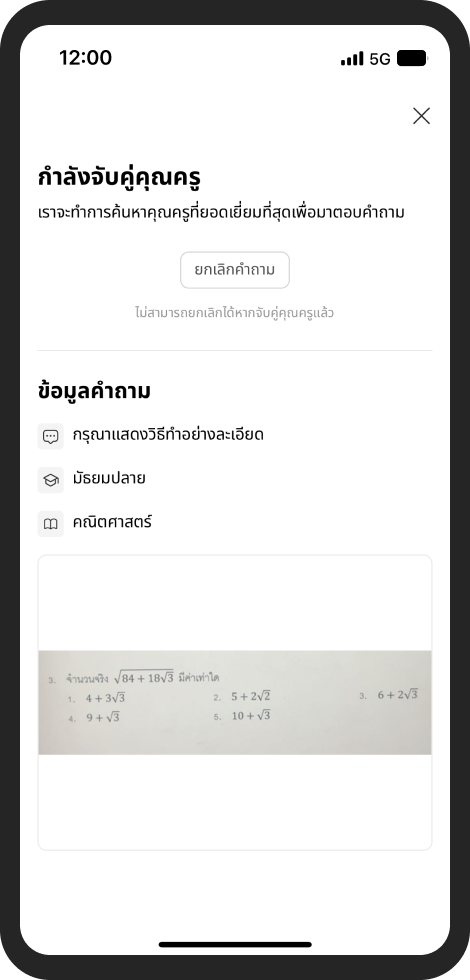Open the attached math question image
The width and height of the screenshot is (470, 980).
tap(235, 702)
